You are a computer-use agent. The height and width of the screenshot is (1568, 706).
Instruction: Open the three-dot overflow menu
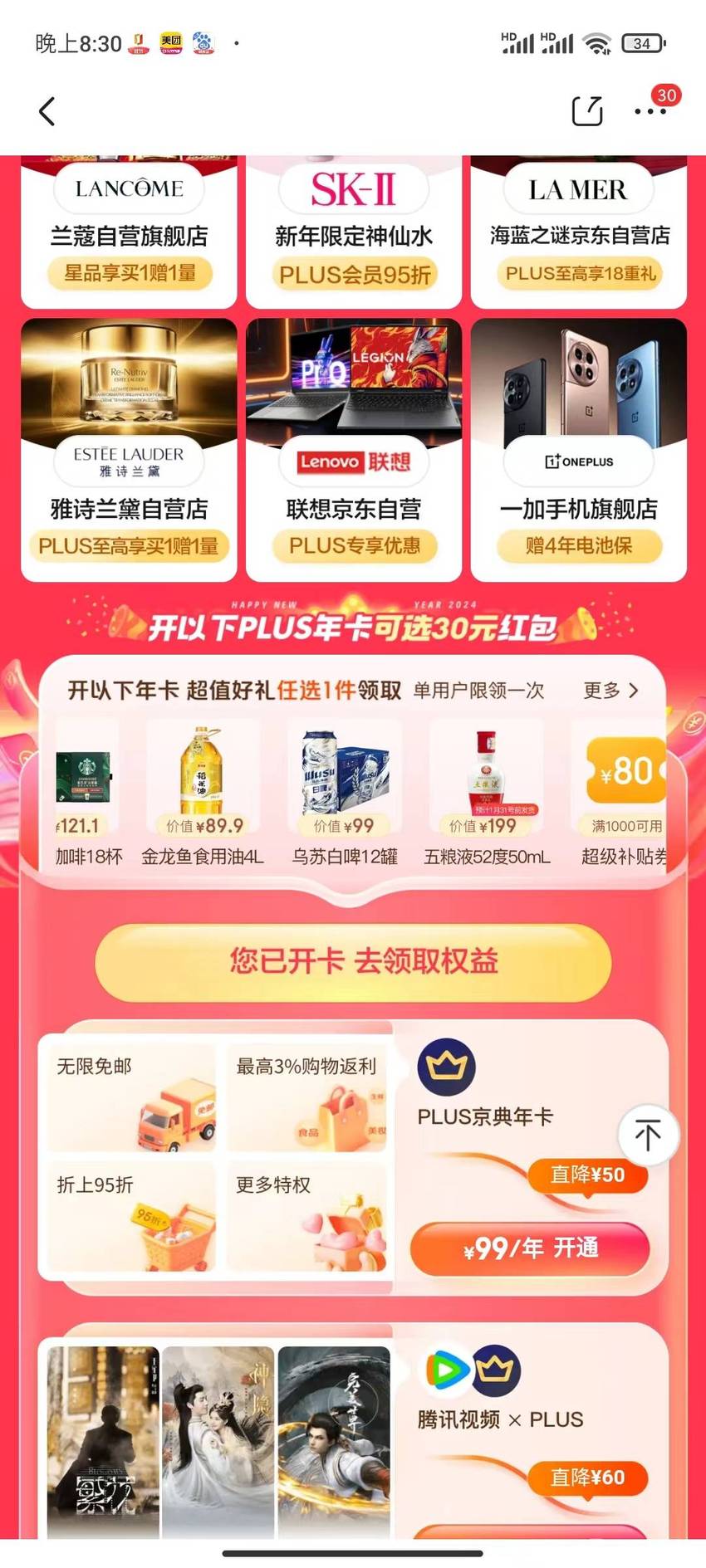pos(650,111)
